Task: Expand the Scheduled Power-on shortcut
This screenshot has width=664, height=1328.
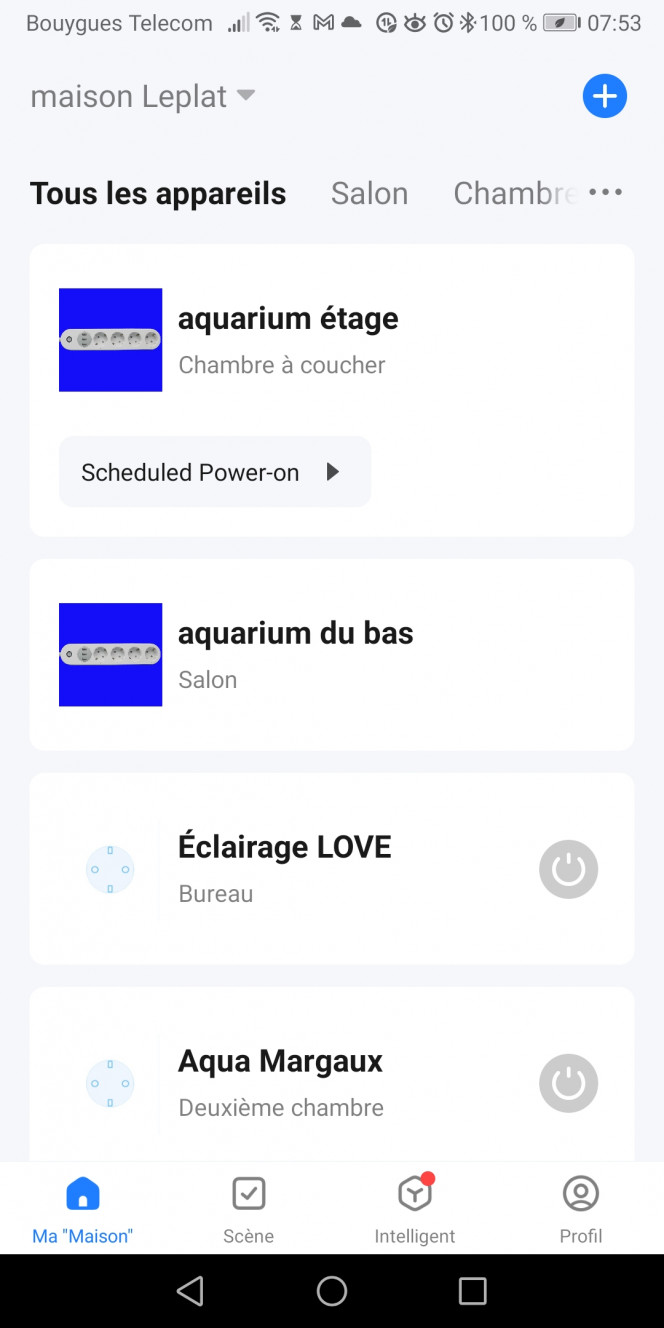Action: tap(215, 472)
